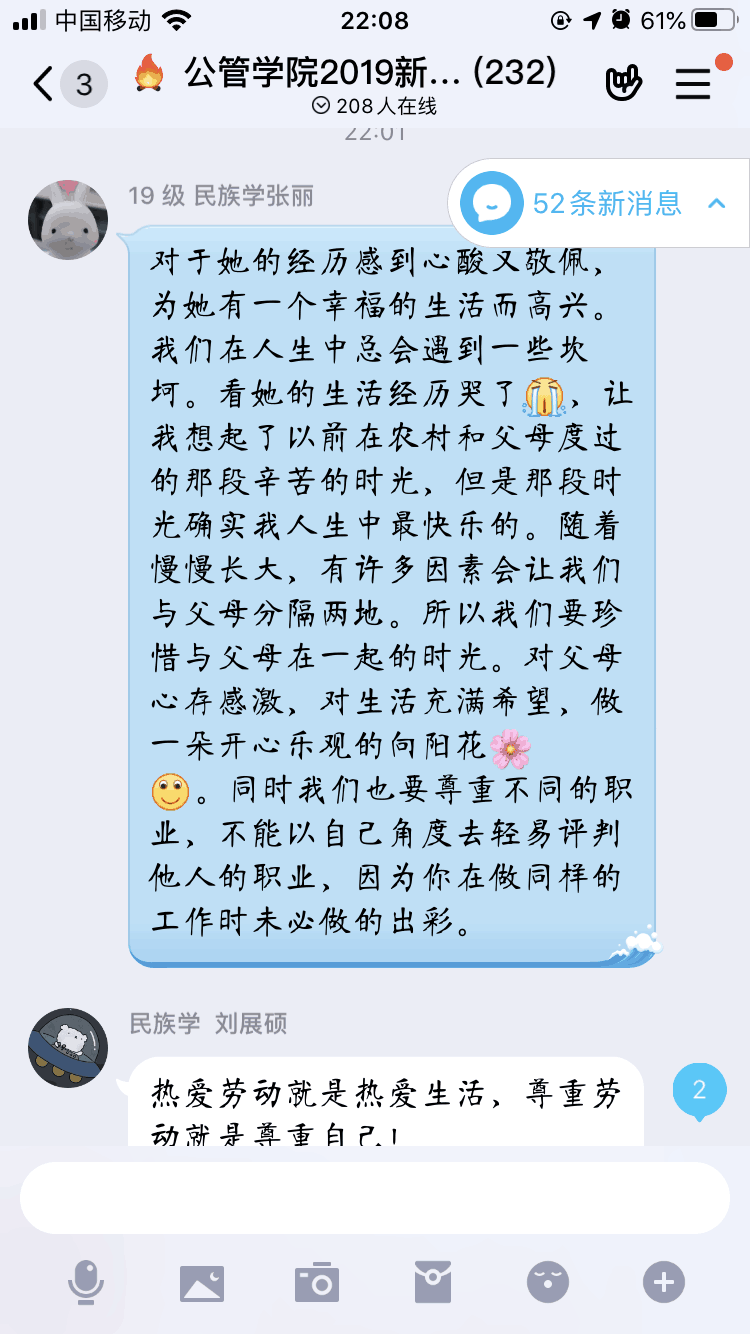Image resolution: width=750 pixels, height=1334 pixels.
Task: Start voice input with the microphone
Action: tap(86, 1282)
